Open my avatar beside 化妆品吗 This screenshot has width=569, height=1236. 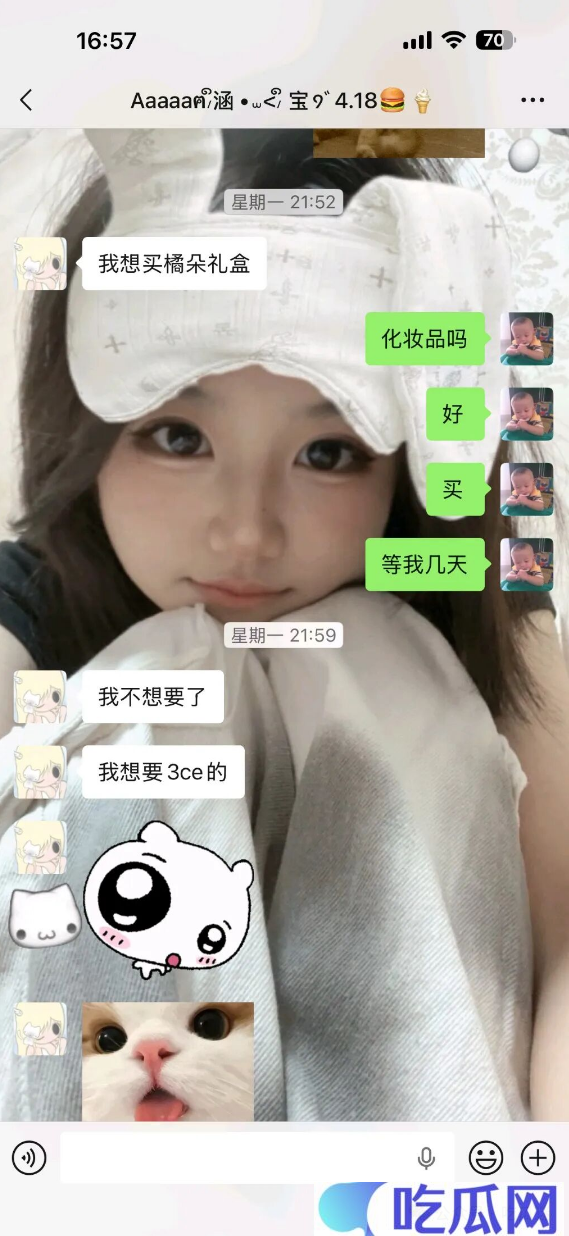(527, 339)
